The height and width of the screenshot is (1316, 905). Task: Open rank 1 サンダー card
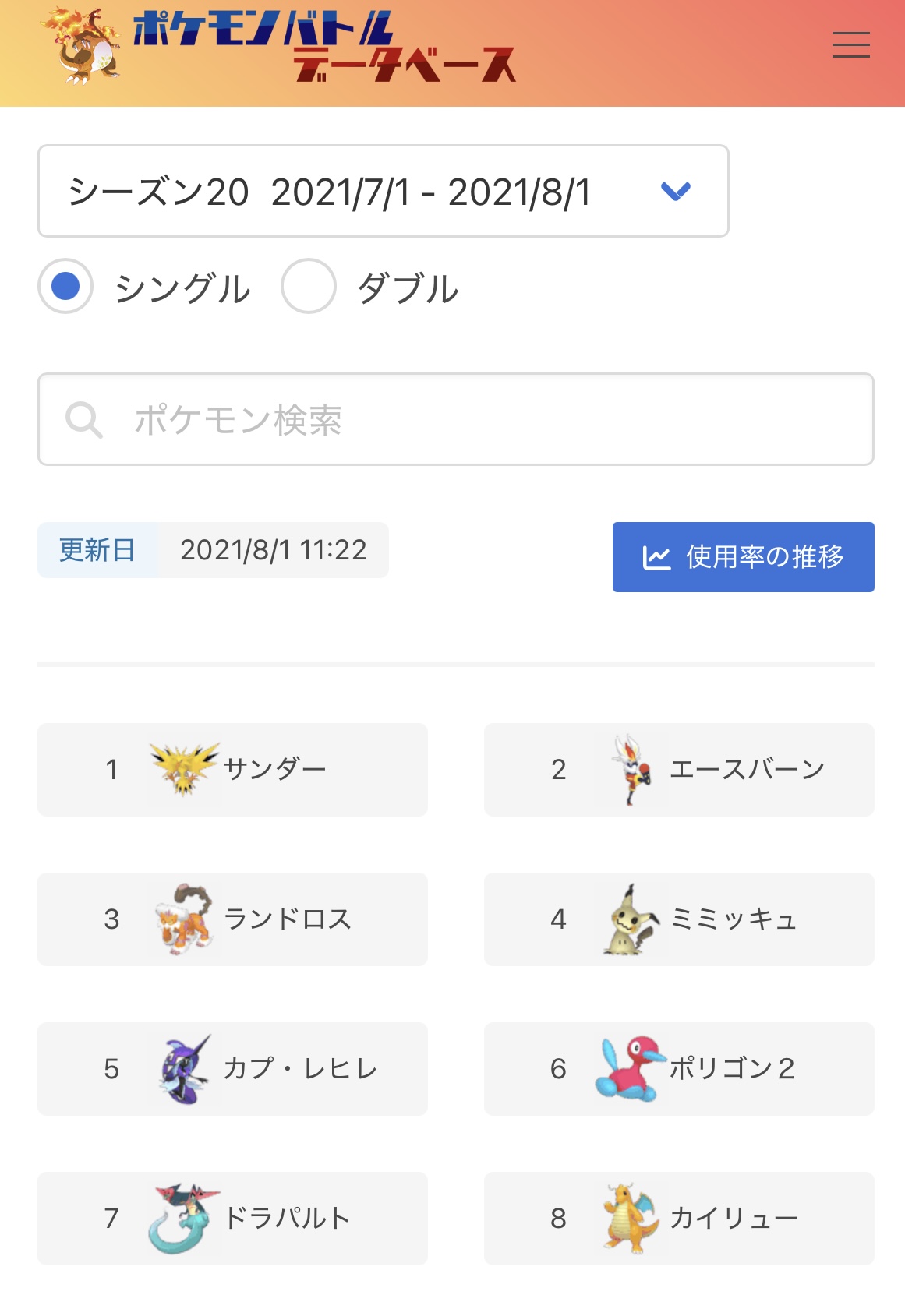tap(232, 770)
